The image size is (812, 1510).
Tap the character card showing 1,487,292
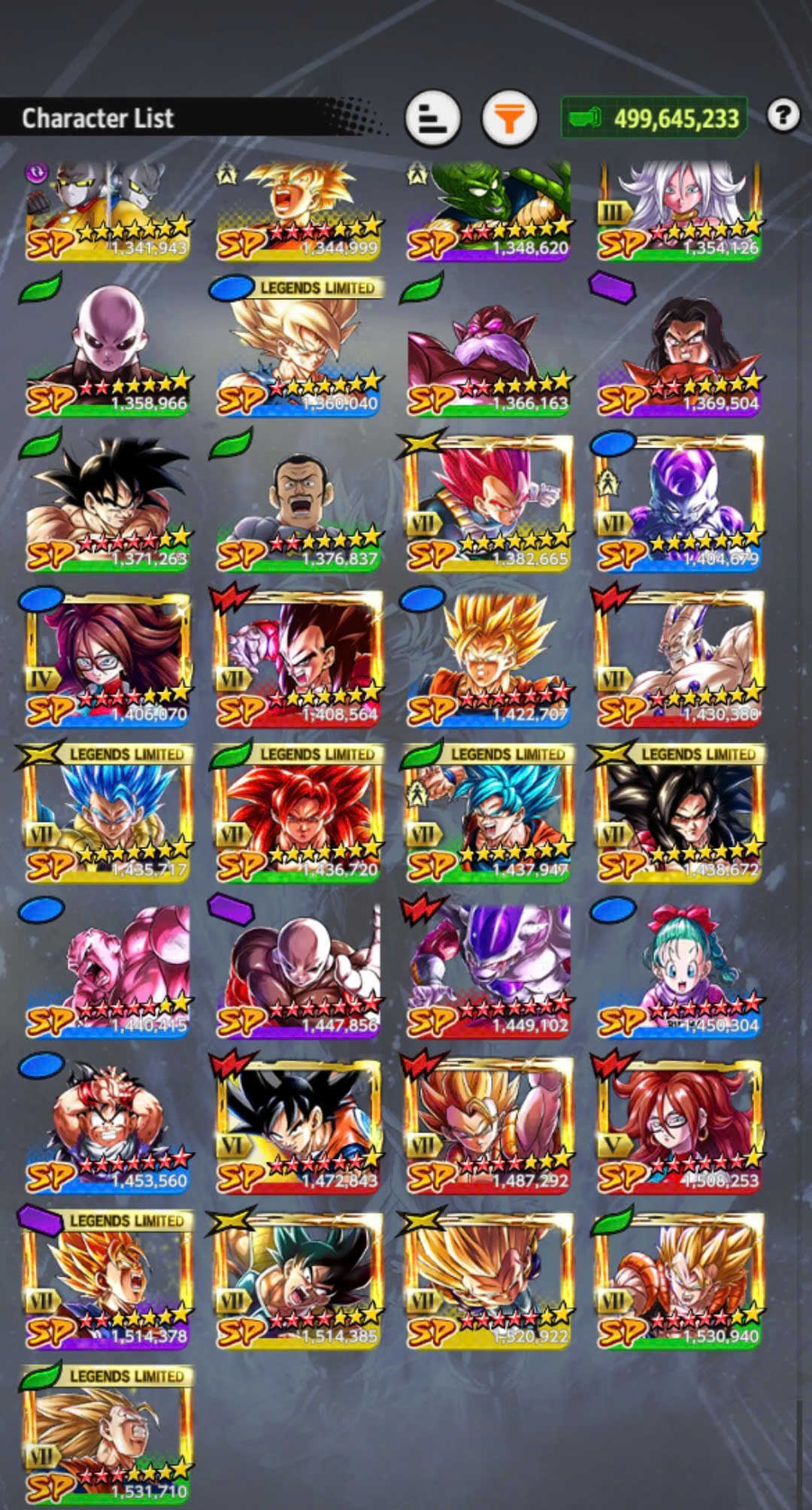[x=489, y=1126]
